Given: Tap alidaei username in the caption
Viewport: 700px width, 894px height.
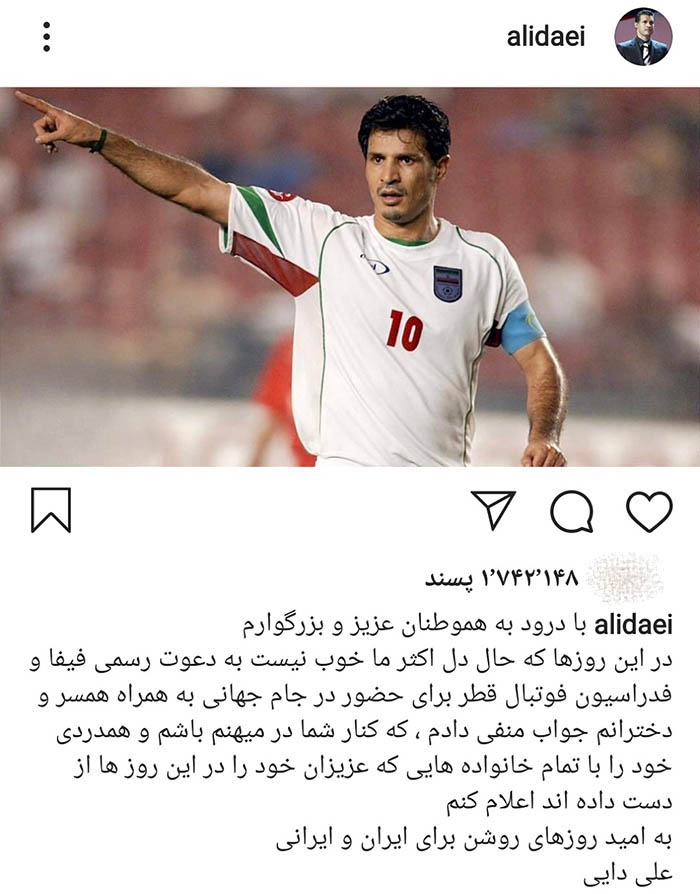Looking at the screenshot, I should [633, 626].
